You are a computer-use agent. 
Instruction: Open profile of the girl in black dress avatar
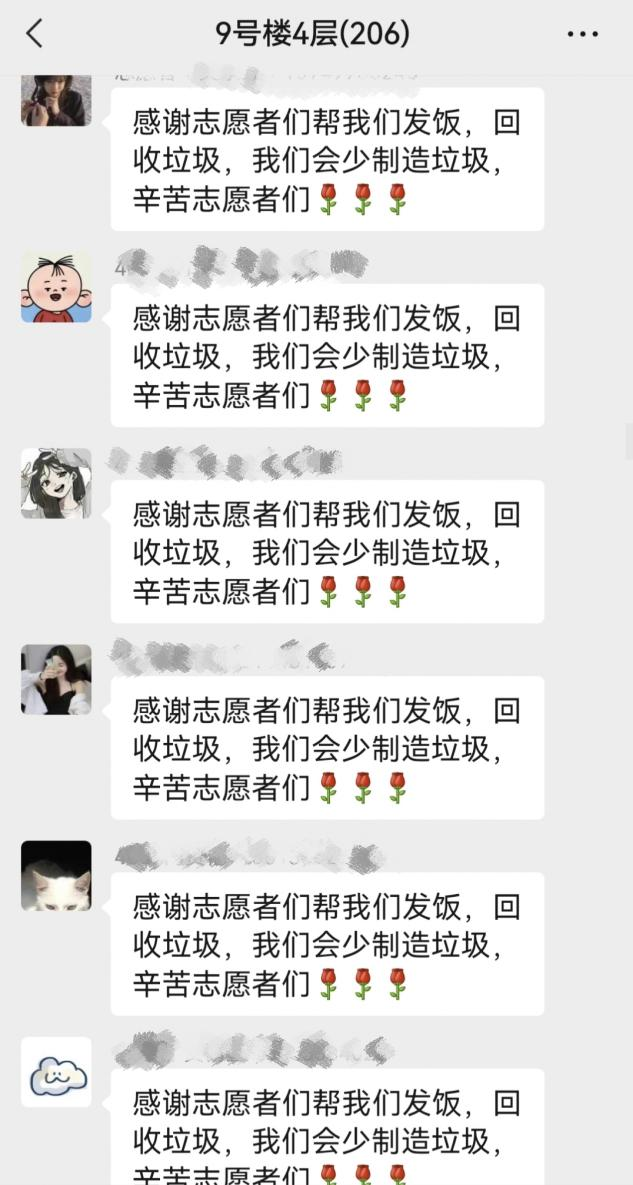[x=56, y=679]
